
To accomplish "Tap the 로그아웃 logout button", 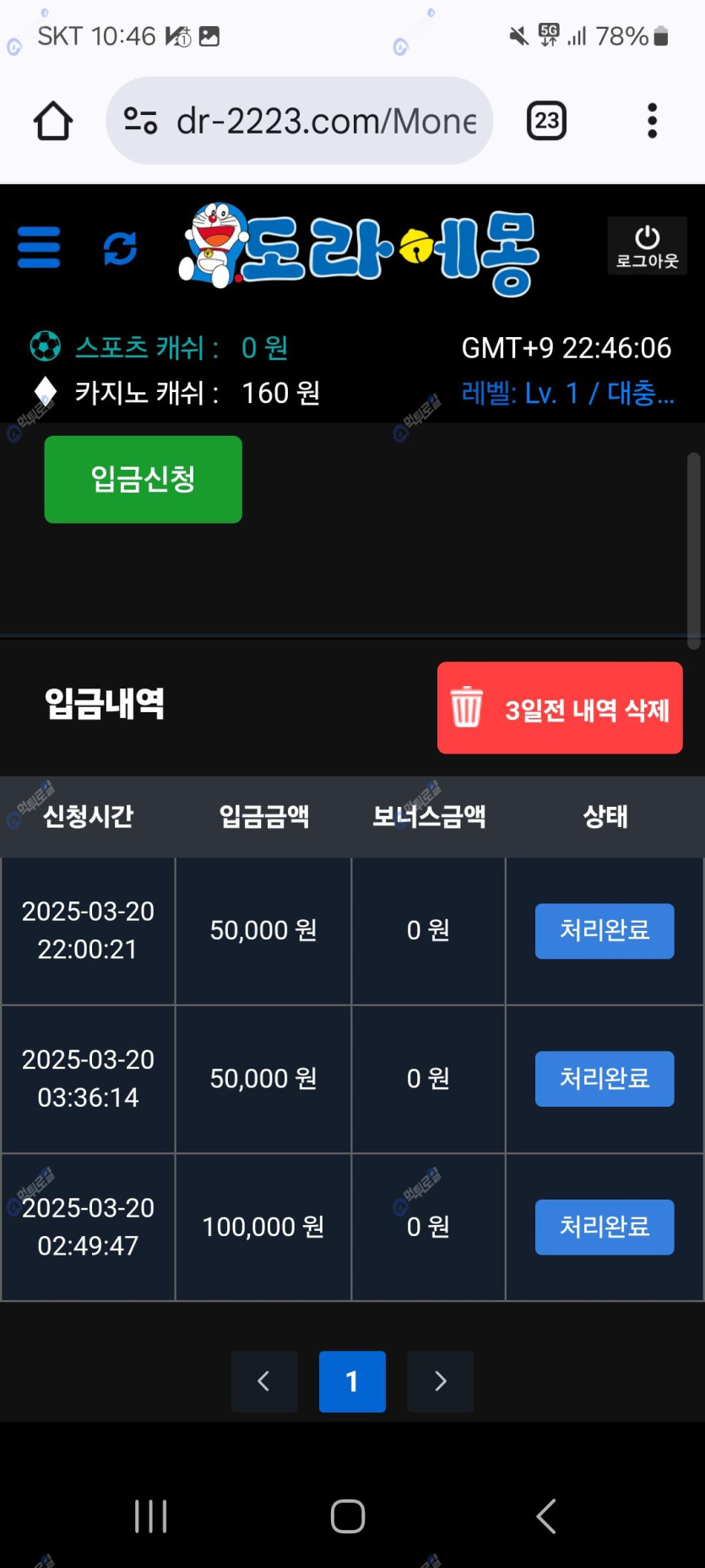I will pyautogui.click(x=647, y=246).
